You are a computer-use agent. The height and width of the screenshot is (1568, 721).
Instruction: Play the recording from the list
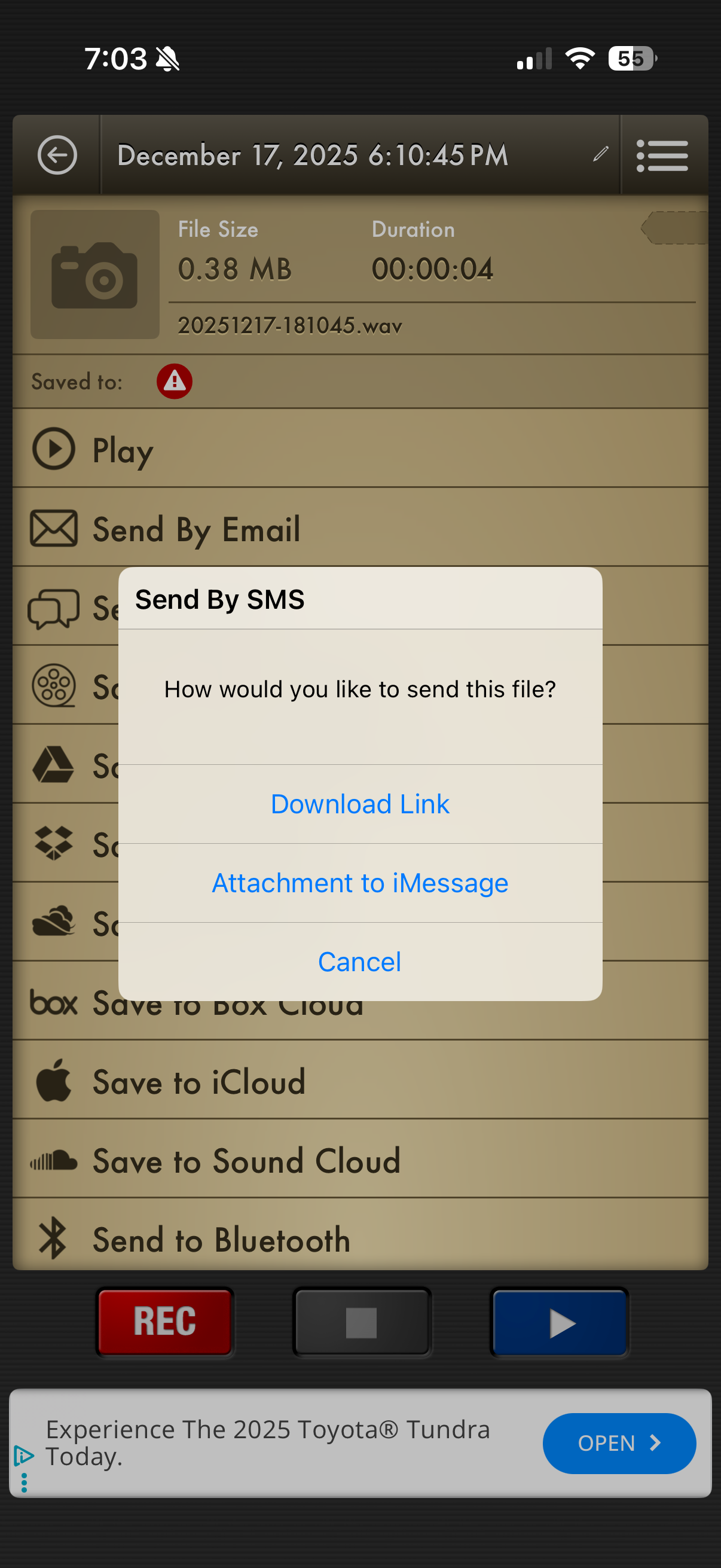[x=122, y=450]
